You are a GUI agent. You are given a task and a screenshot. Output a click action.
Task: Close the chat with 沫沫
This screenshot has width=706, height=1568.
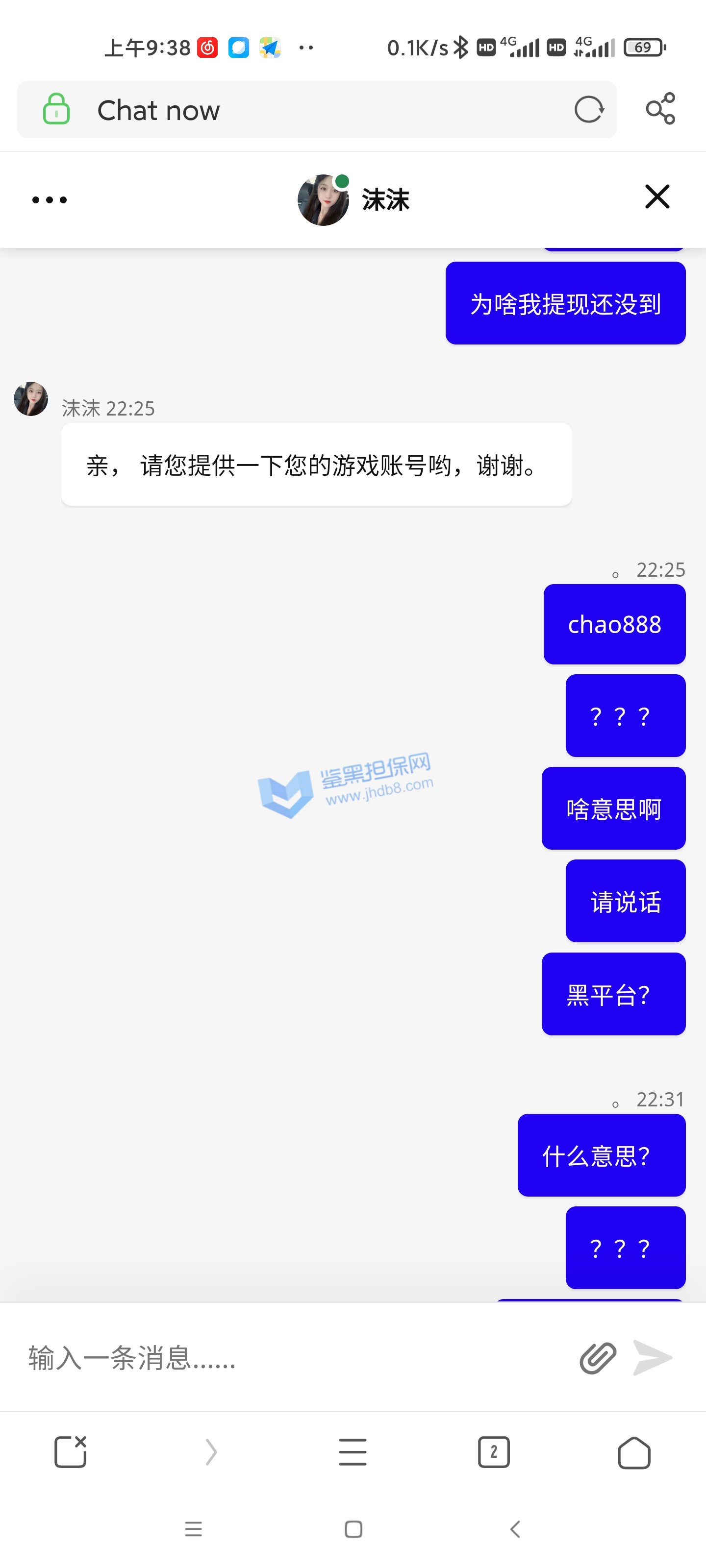[x=656, y=196]
